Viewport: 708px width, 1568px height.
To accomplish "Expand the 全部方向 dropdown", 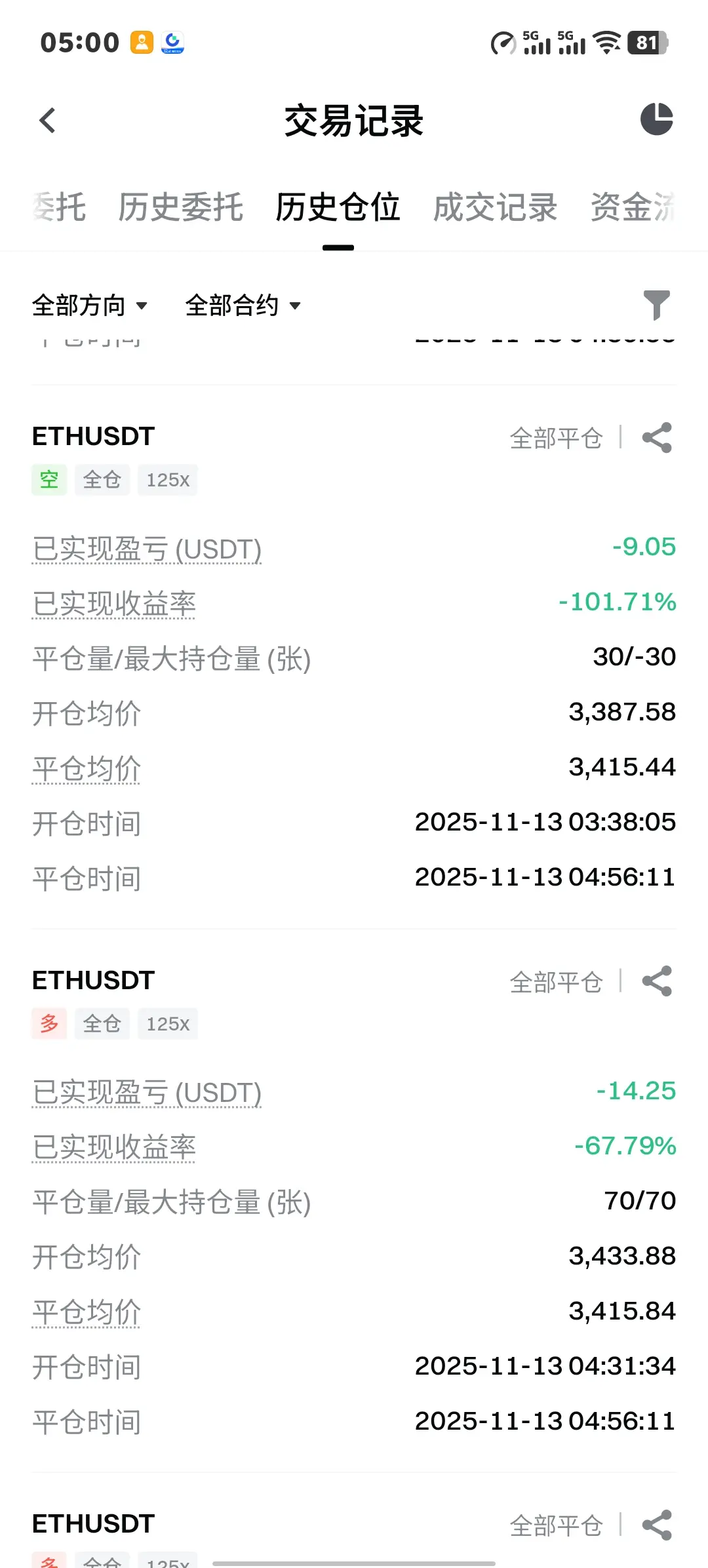I will tap(90, 305).
